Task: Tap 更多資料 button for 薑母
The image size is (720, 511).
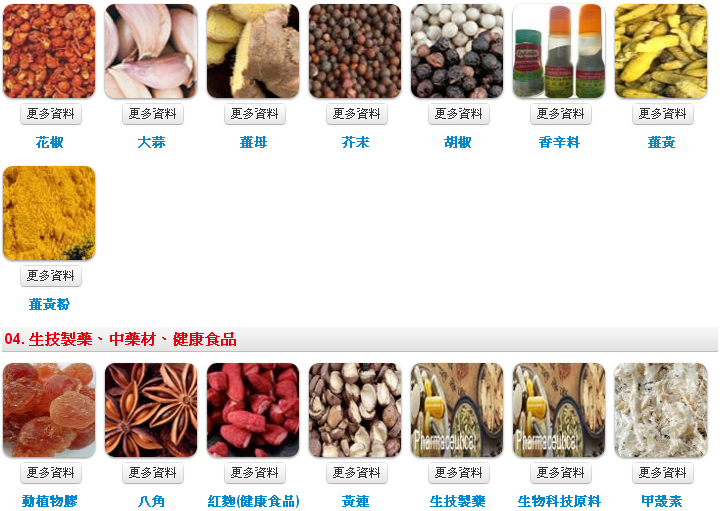Action: pos(254,114)
